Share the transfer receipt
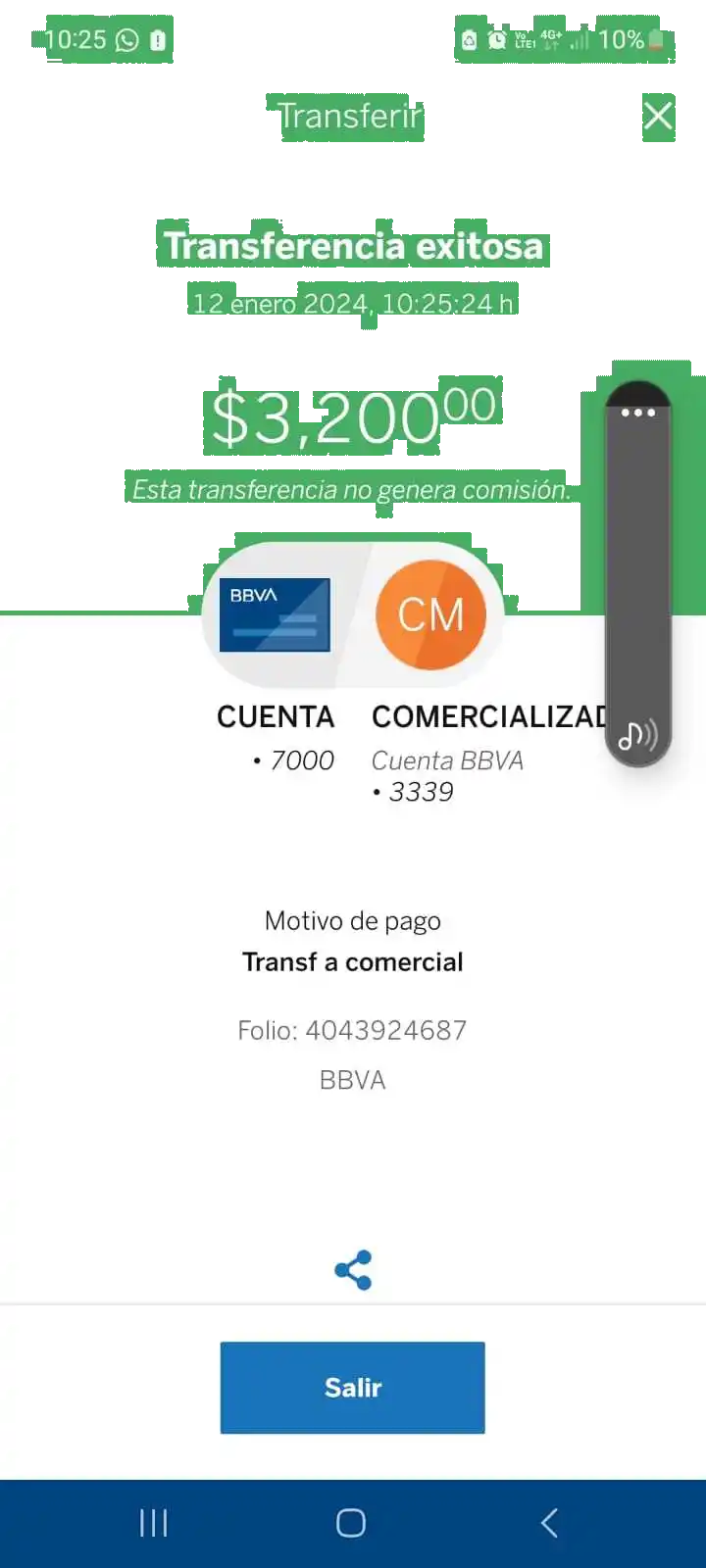This screenshot has width=706, height=1568. click(x=353, y=1270)
